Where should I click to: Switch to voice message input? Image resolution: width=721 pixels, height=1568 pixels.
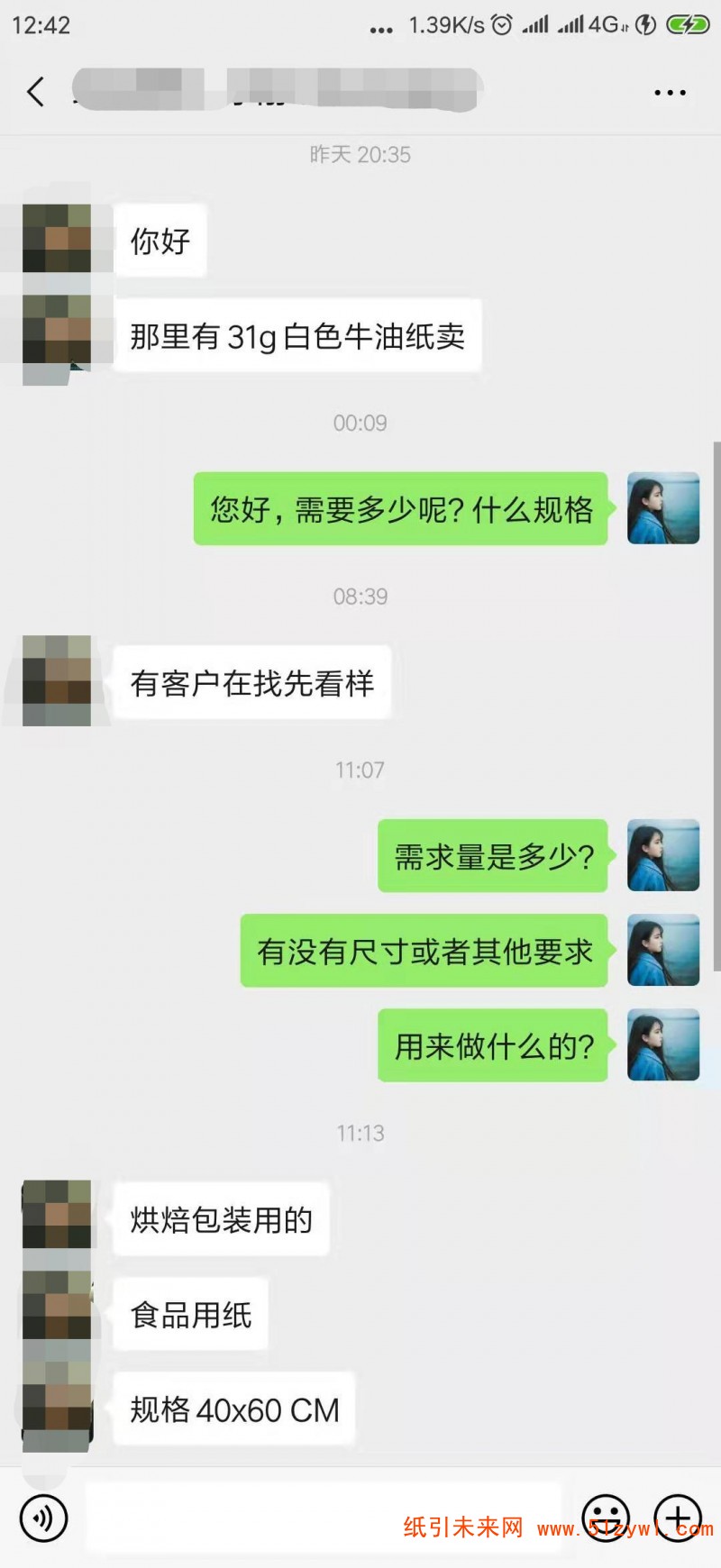[43, 1518]
